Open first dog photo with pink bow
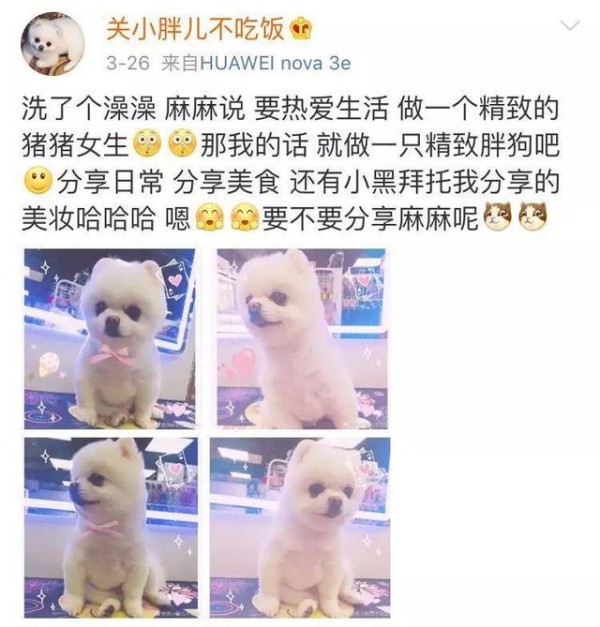Screen dimensions: 600x627 [111, 339]
